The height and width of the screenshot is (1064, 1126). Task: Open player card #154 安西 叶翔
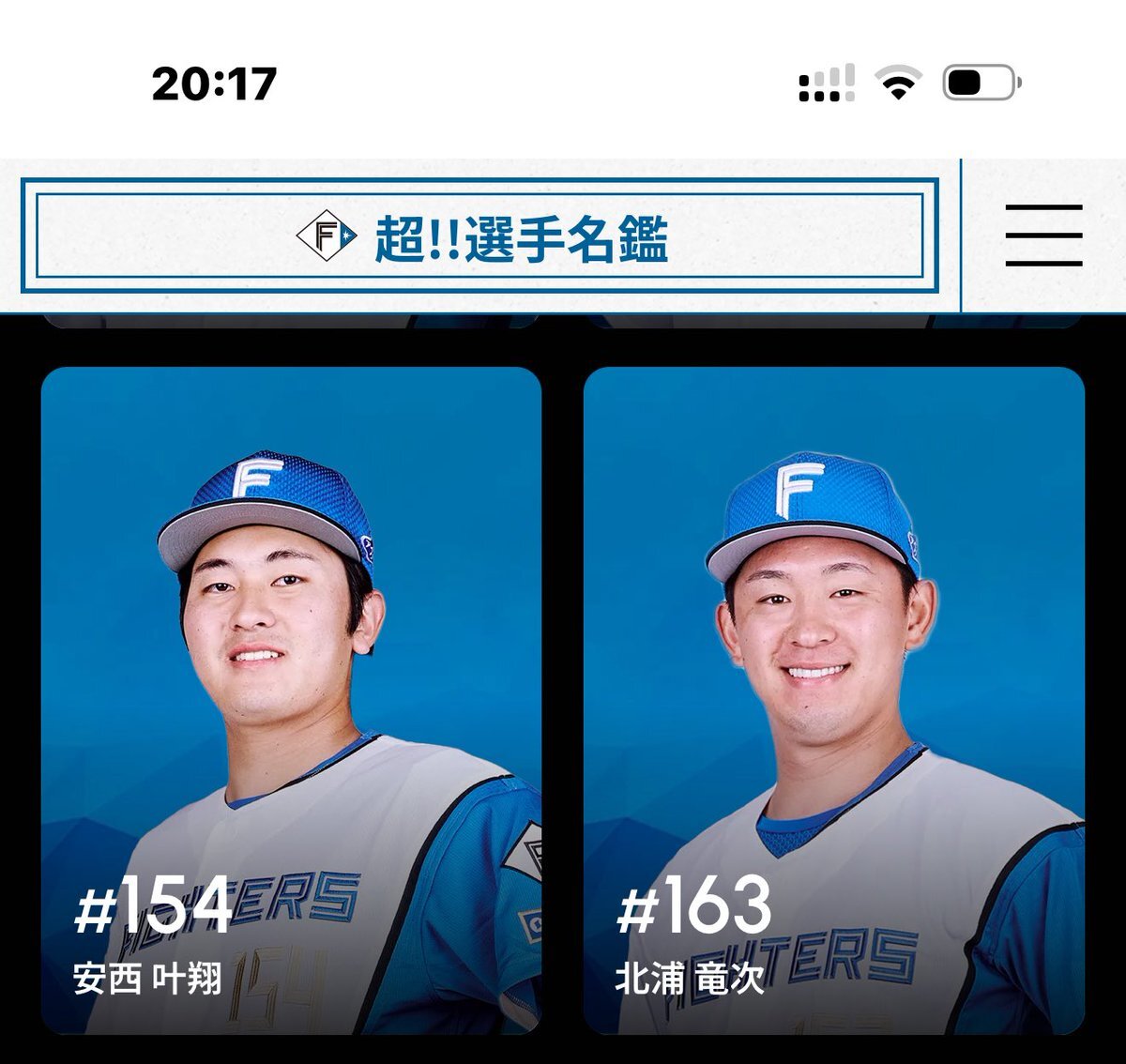(291, 700)
